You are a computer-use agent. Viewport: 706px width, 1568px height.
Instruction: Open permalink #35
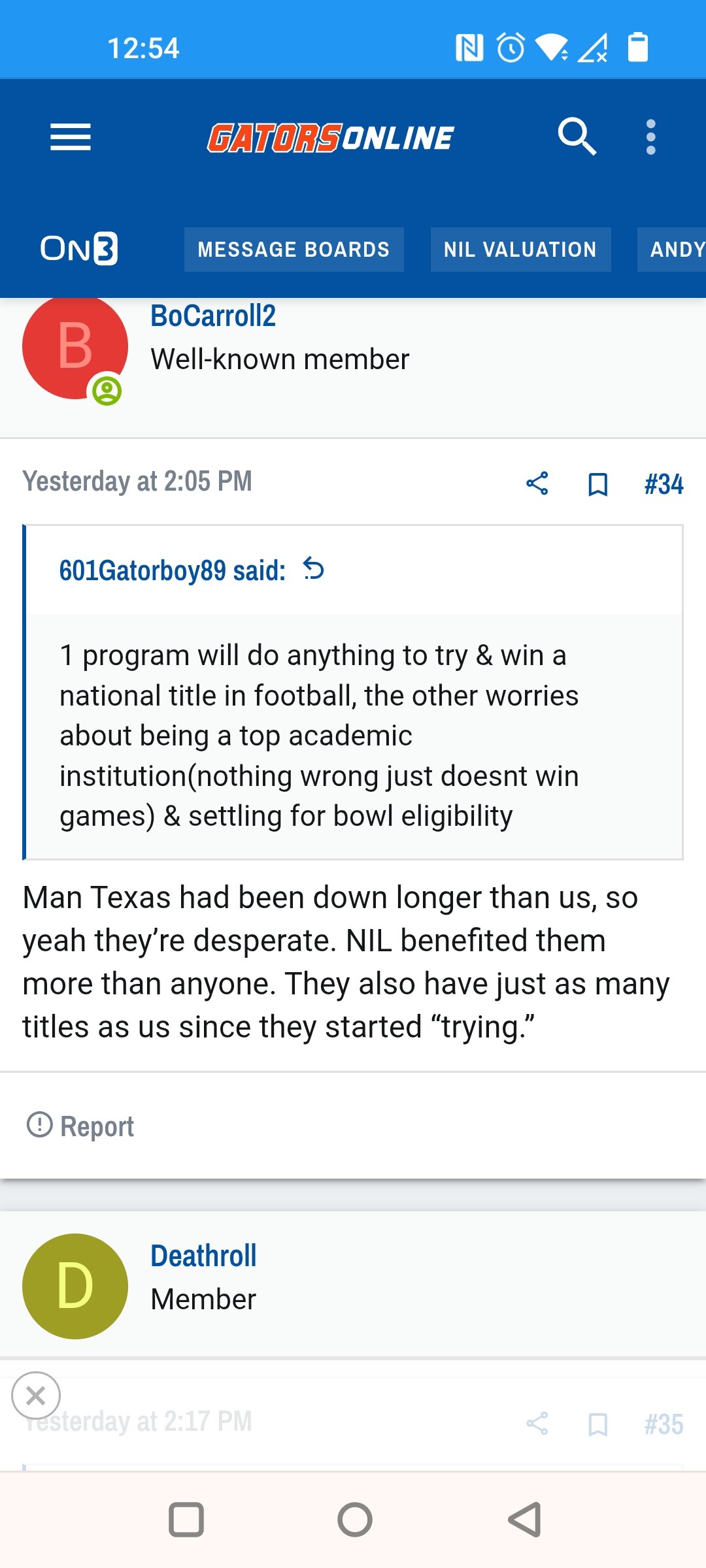[664, 1424]
